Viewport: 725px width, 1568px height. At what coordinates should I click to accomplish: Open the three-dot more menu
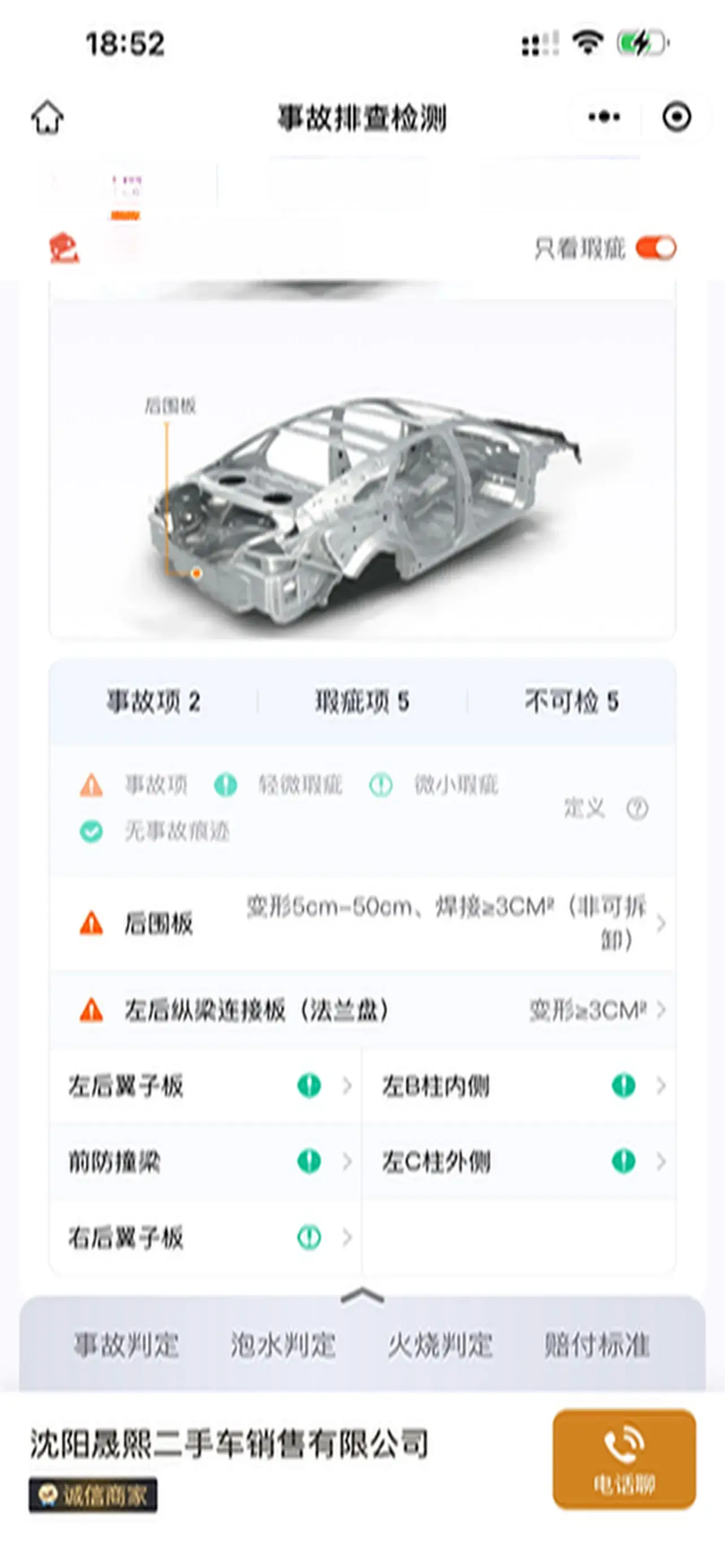point(604,116)
